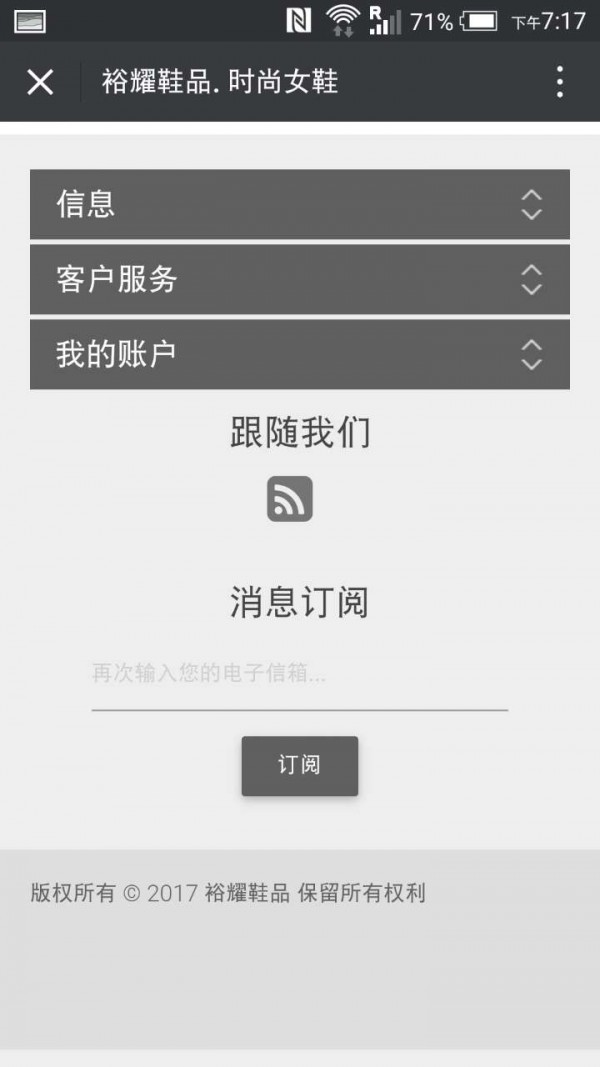
Task: Open the RSS feed icon
Action: [x=290, y=499]
